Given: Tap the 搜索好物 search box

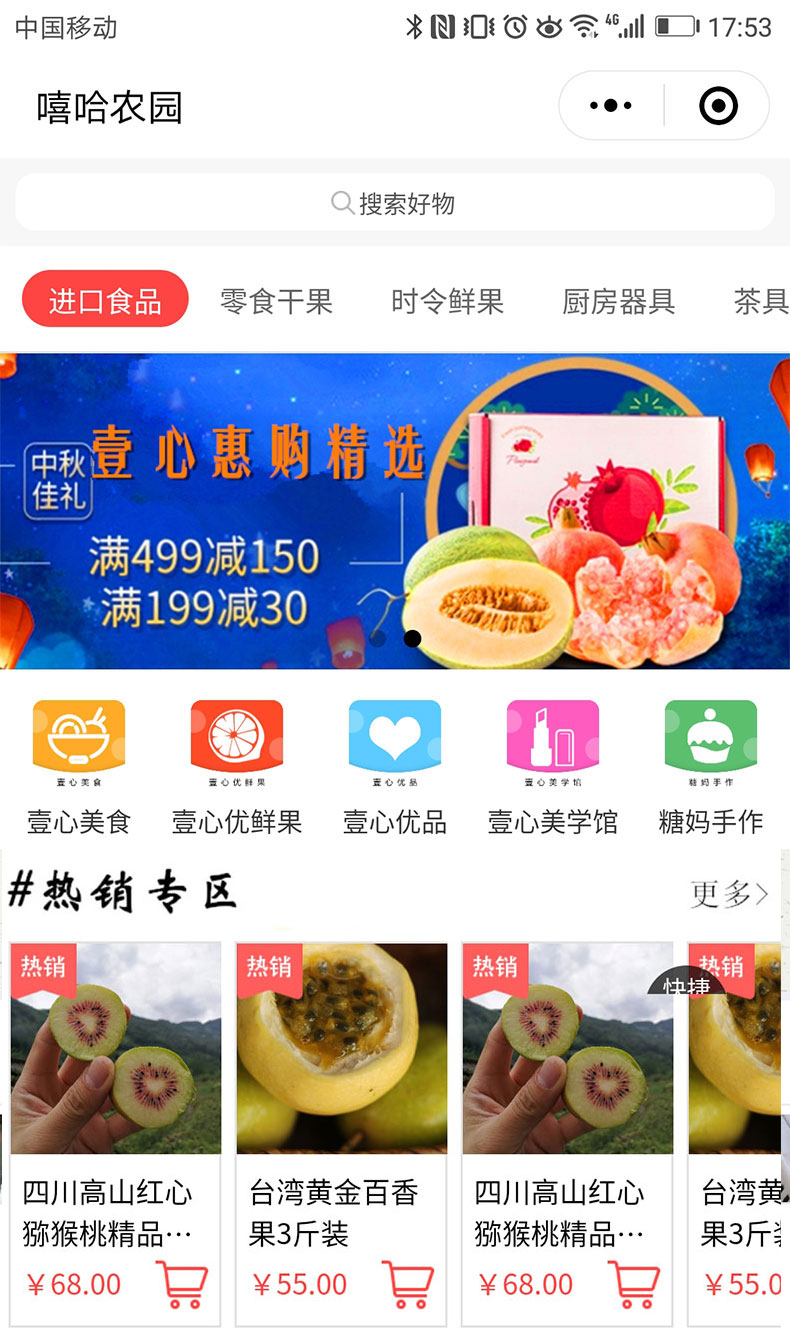Looking at the screenshot, I should pyautogui.click(x=395, y=203).
